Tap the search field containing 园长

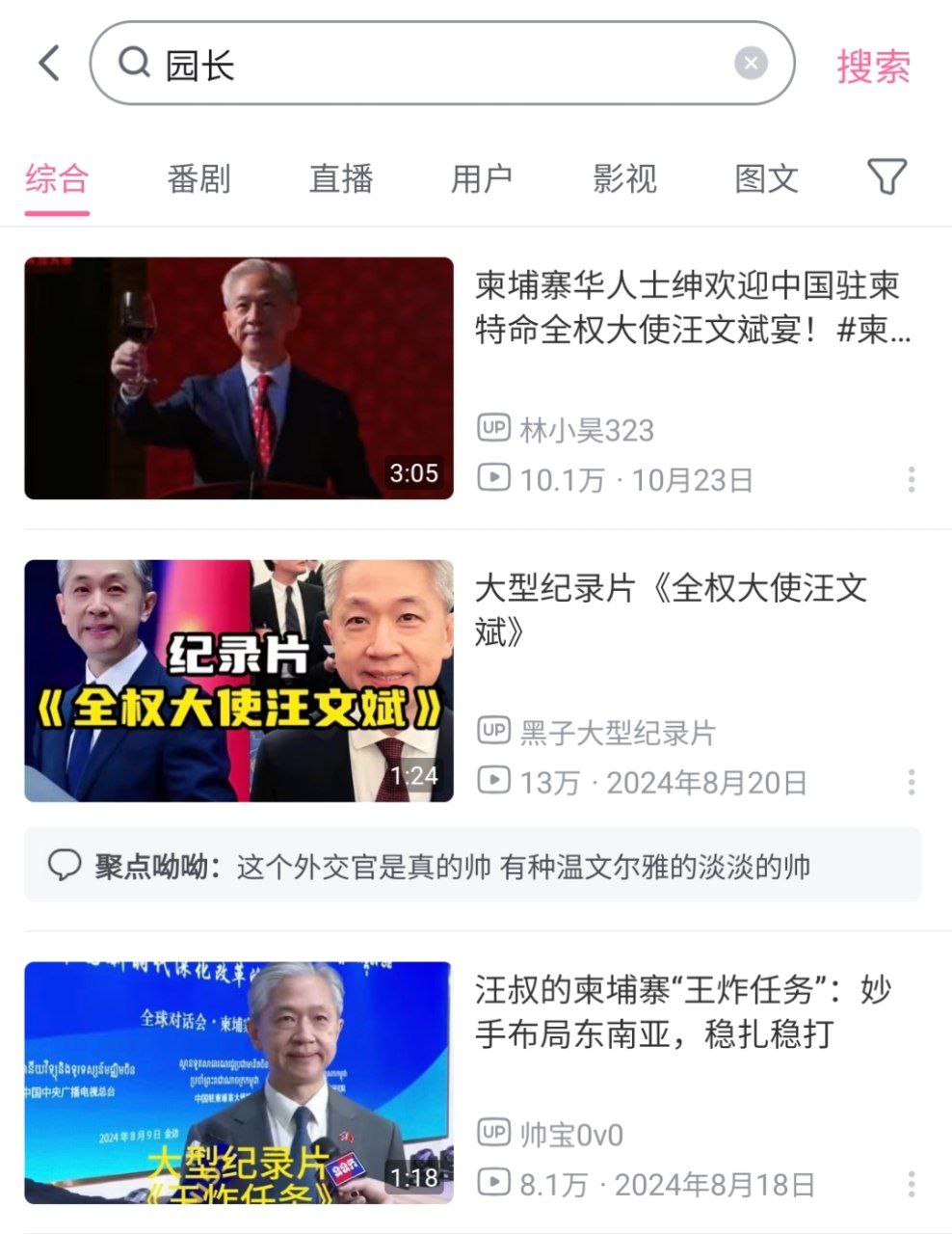[x=434, y=65]
